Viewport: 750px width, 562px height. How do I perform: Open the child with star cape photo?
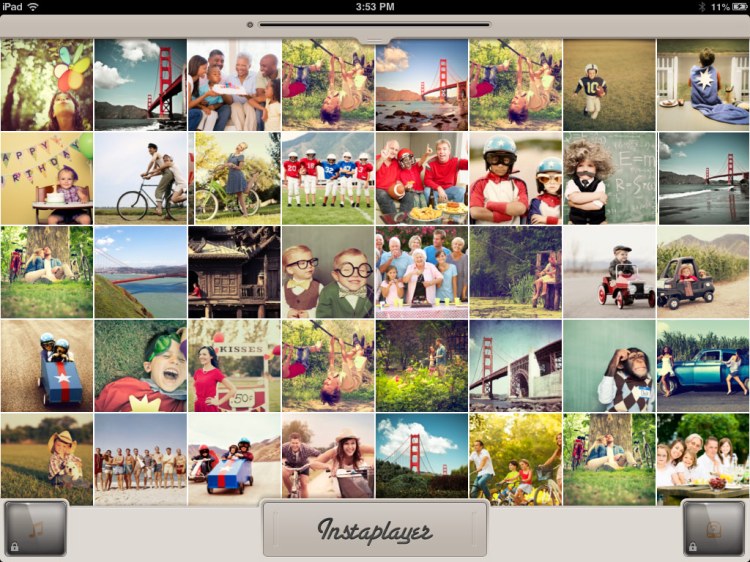(703, 85)
